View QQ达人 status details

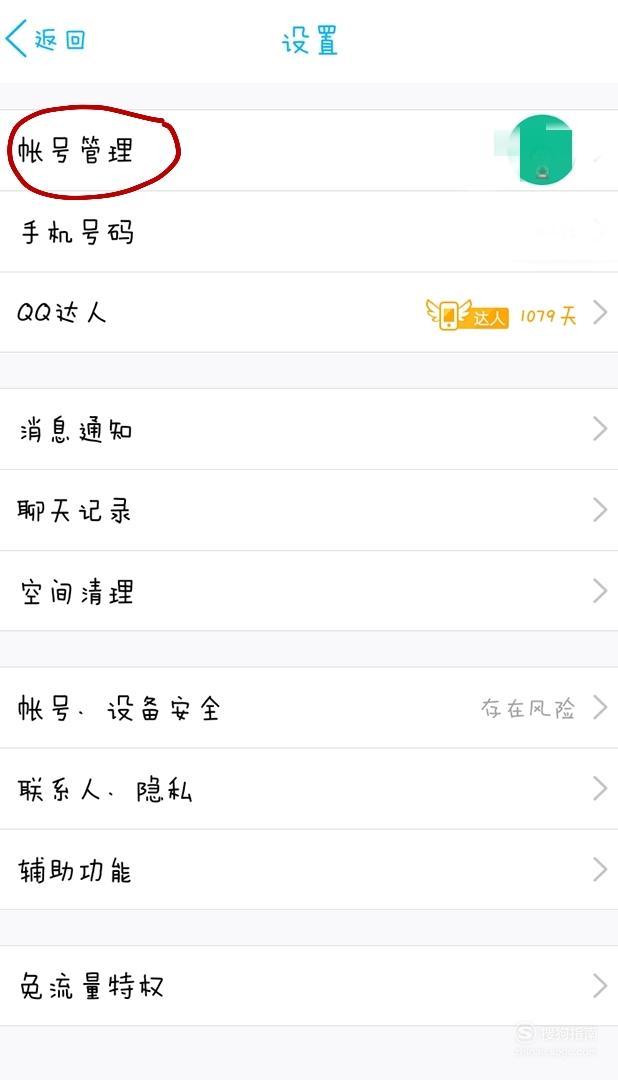point(309,313)
